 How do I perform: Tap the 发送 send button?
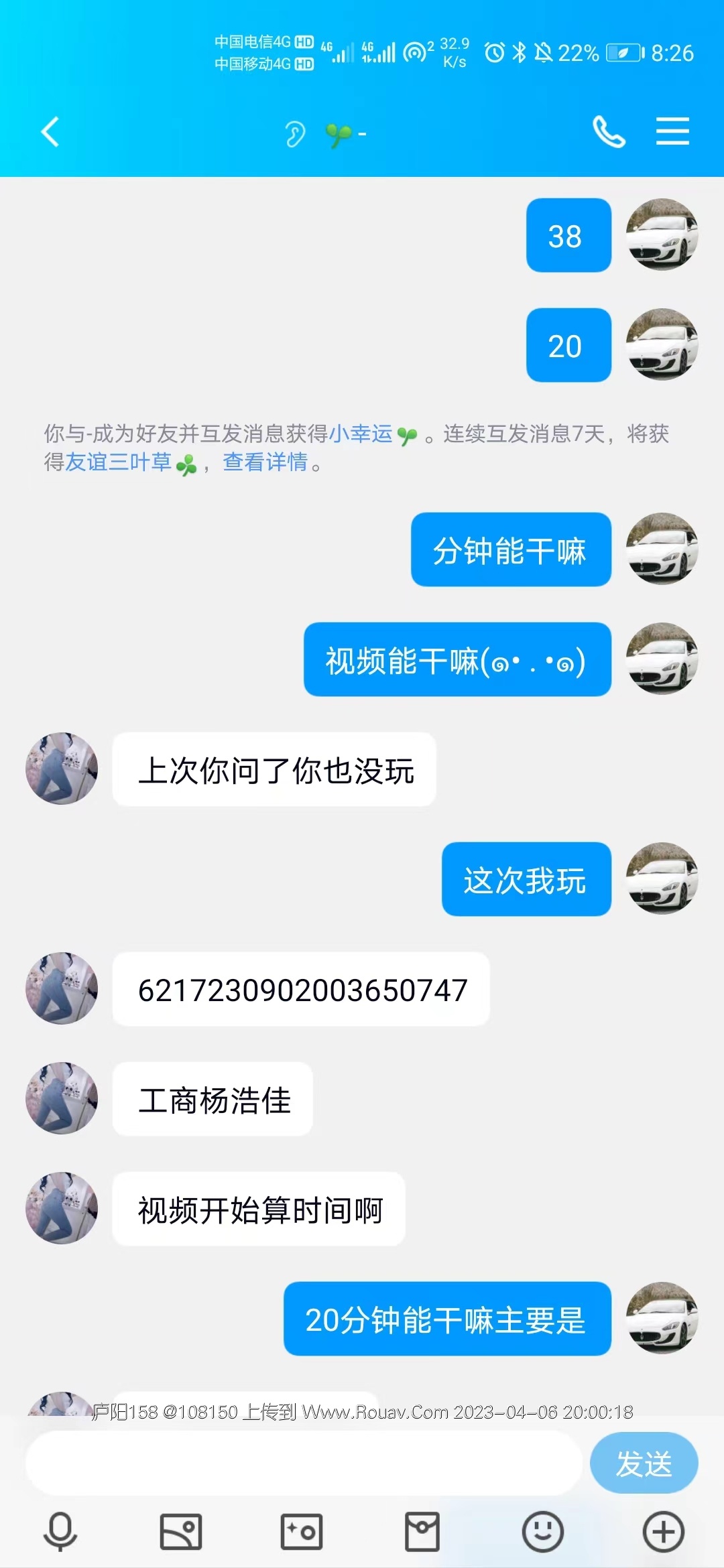[x=644, y=1463]
